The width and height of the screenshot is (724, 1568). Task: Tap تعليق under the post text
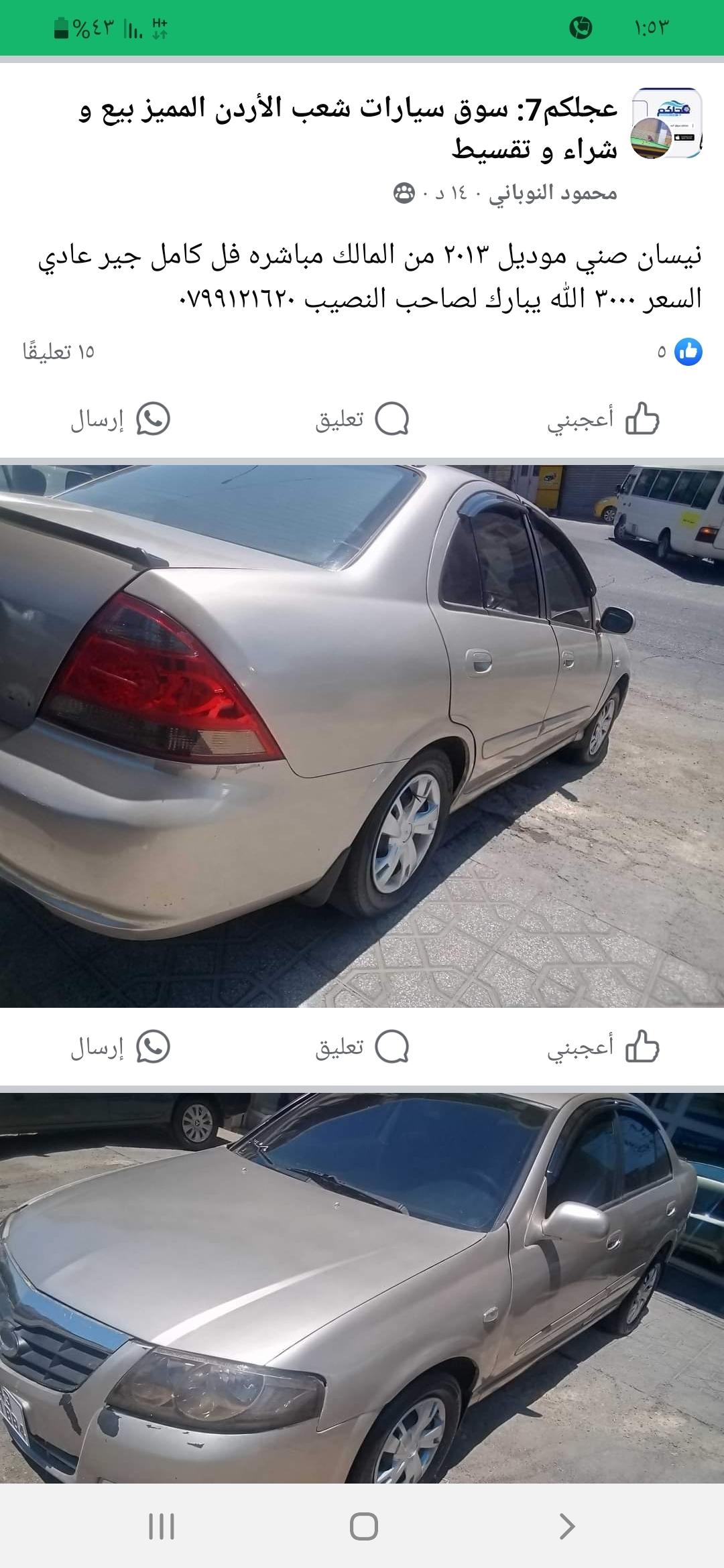pos(362,419)
